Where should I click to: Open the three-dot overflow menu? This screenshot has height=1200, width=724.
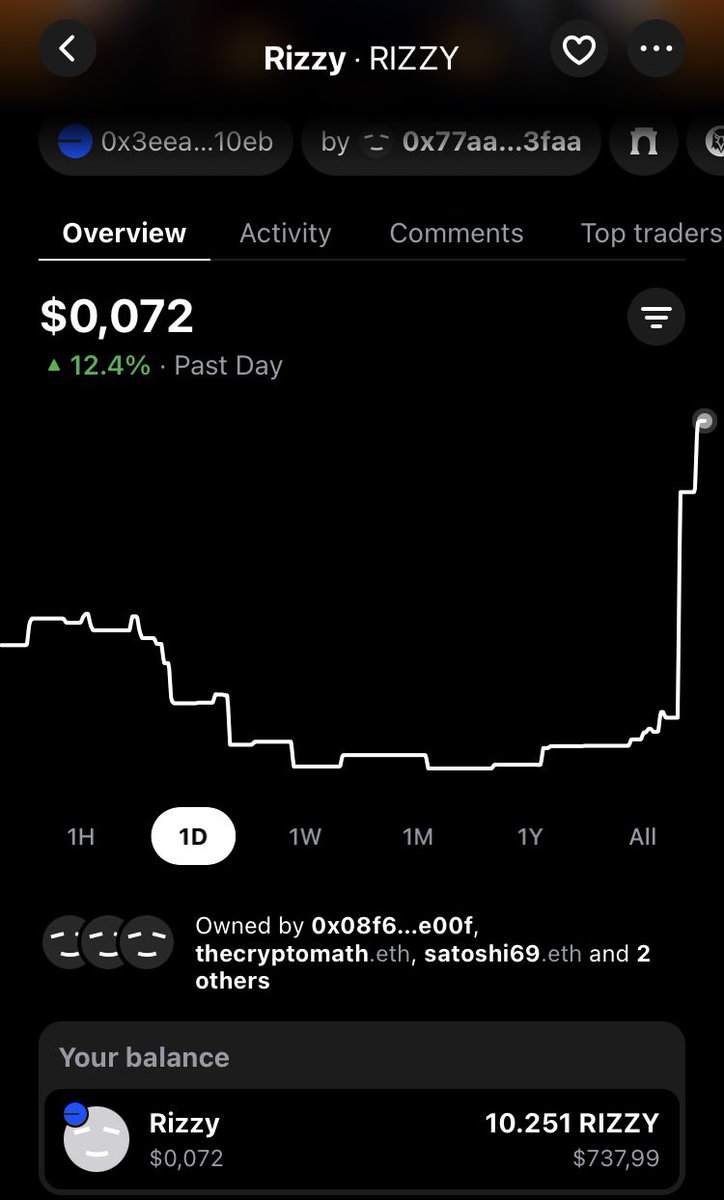point(656,50)
